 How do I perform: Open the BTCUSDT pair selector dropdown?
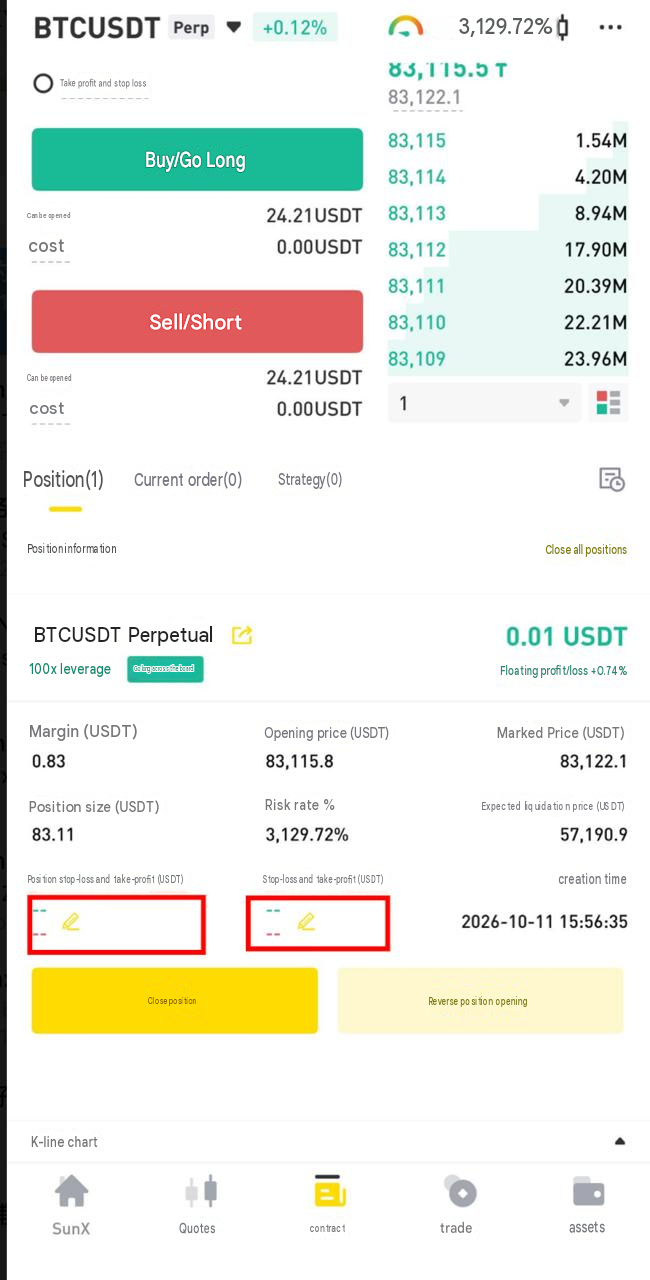tap(234, 27)
